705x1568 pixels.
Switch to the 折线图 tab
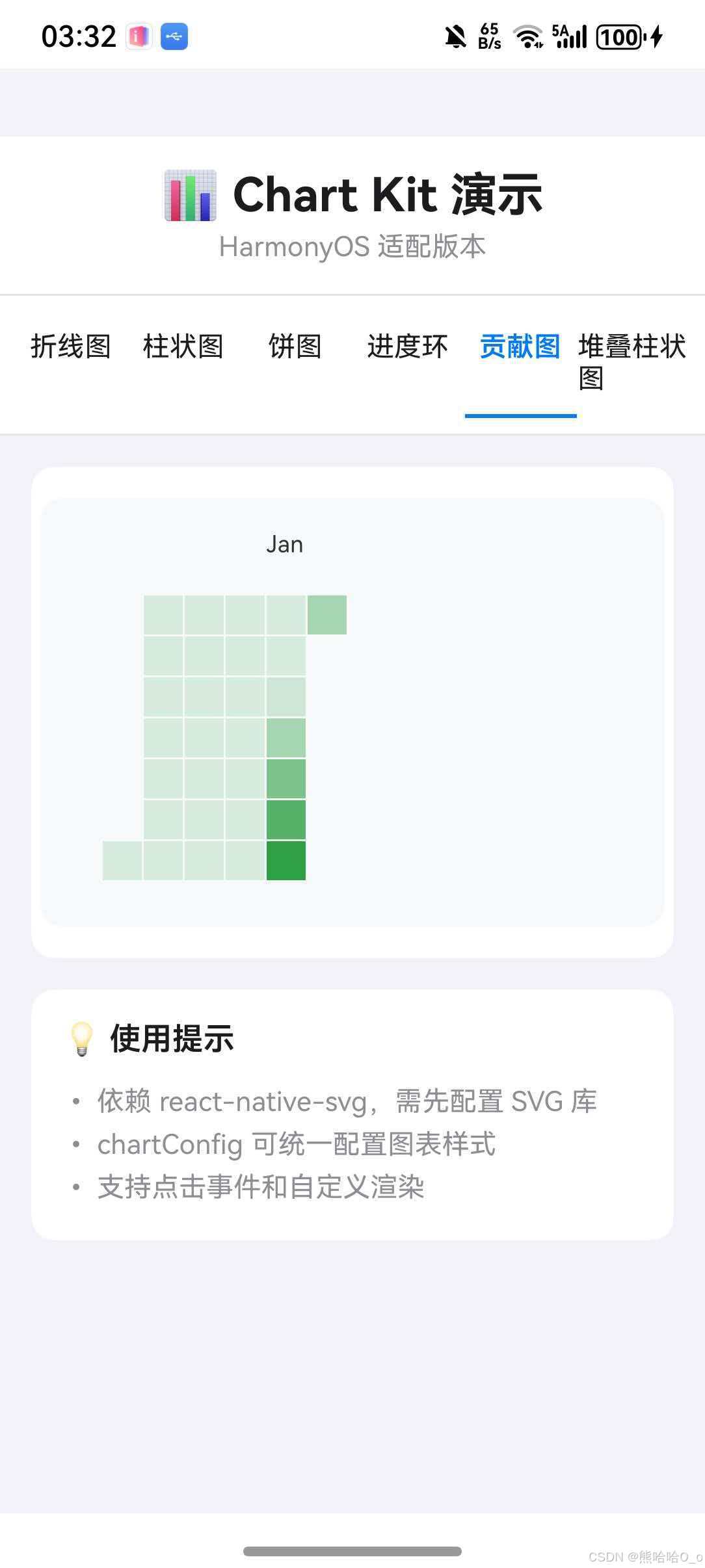pos(71,346)
